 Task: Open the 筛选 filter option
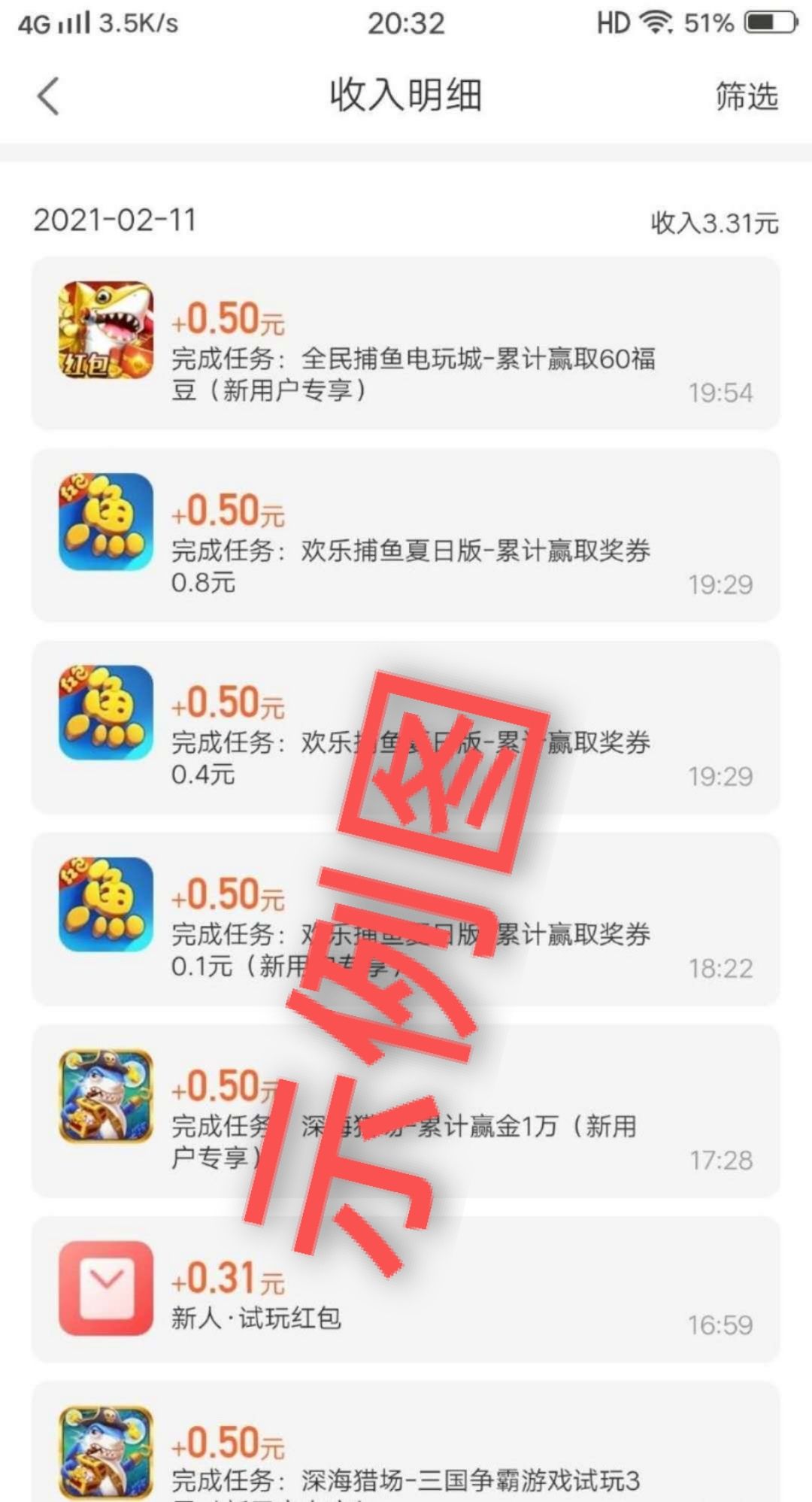tap(746, 96)
